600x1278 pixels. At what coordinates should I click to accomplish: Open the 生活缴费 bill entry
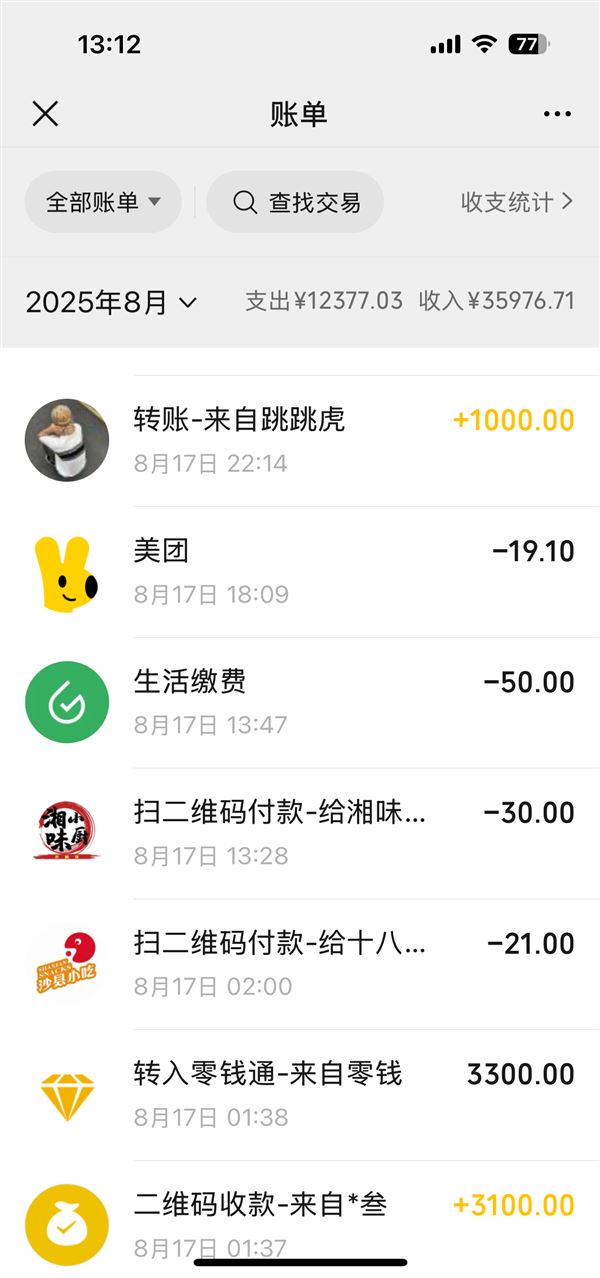[x=300, y=702]
